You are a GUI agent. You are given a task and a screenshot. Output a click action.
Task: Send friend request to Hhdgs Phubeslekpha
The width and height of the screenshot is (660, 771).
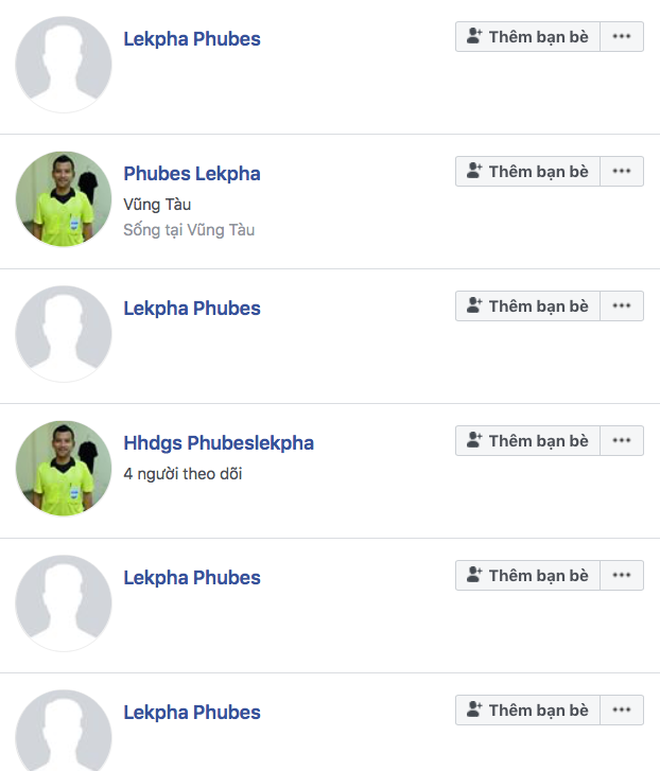(x=527, y=440)
